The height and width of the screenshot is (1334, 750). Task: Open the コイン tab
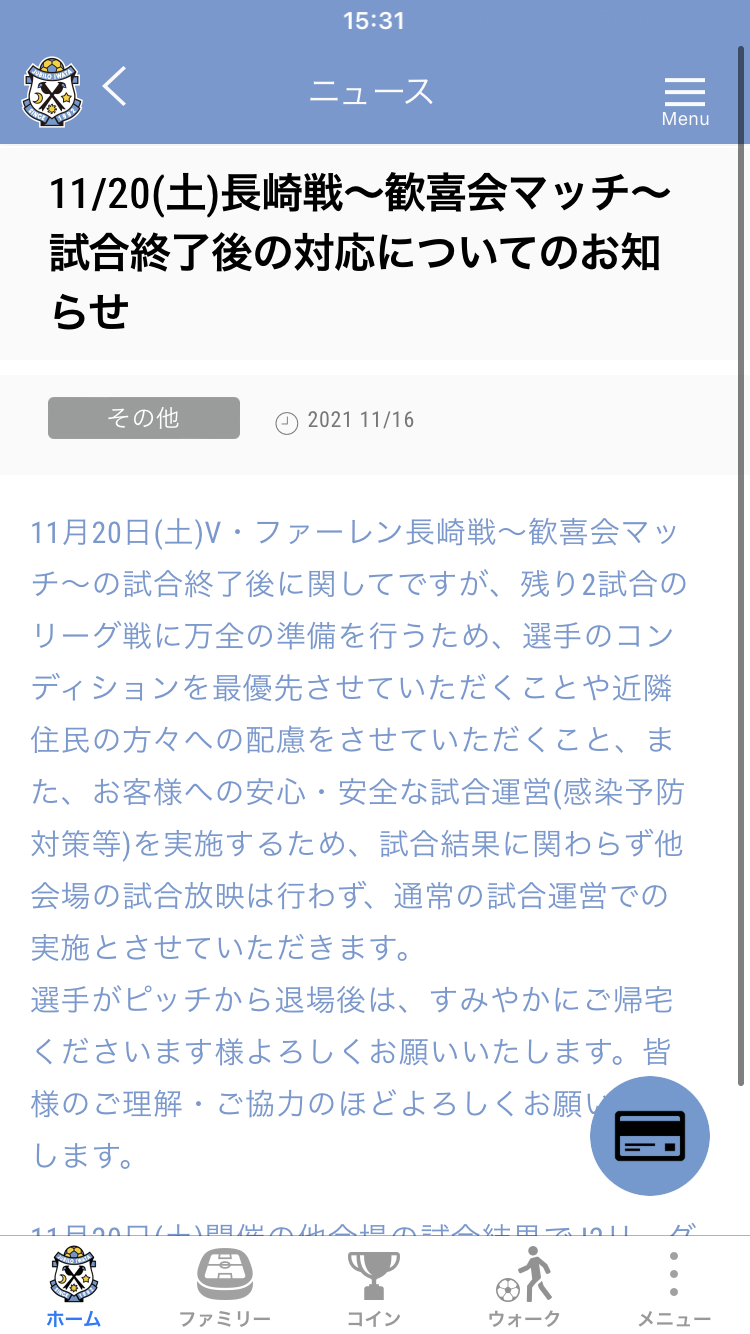374,1287
